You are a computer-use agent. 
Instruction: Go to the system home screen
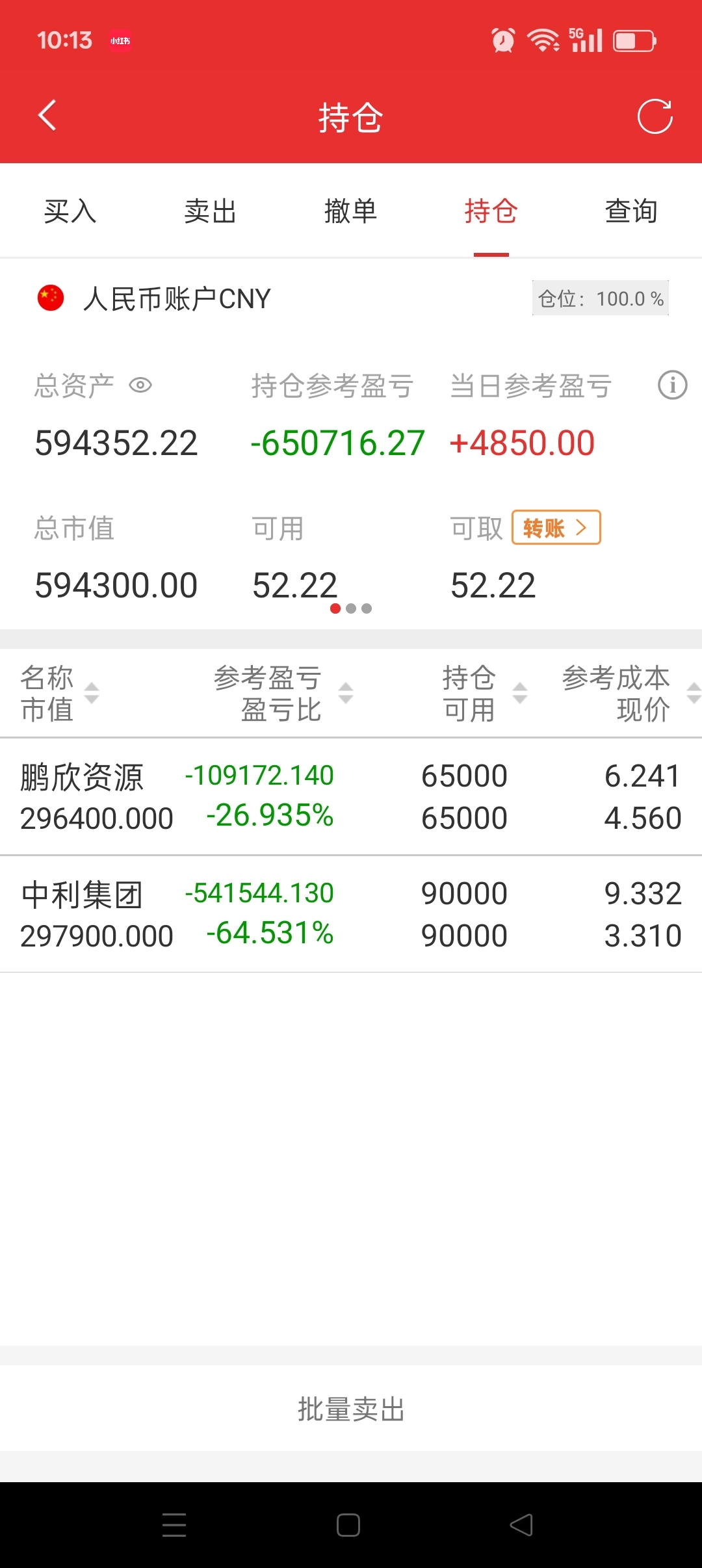(x=348, y=1525)
